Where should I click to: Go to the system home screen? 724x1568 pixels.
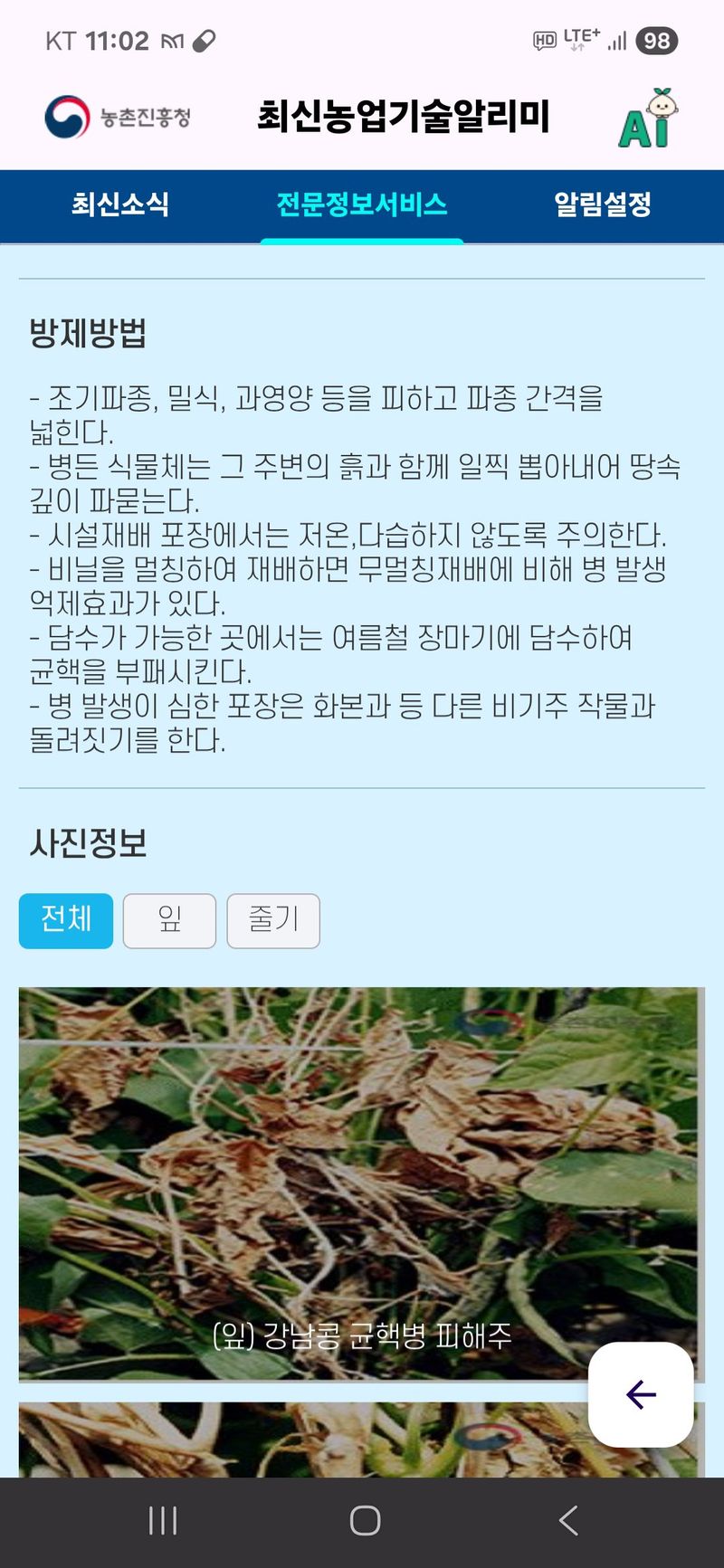pos(365,1521)
